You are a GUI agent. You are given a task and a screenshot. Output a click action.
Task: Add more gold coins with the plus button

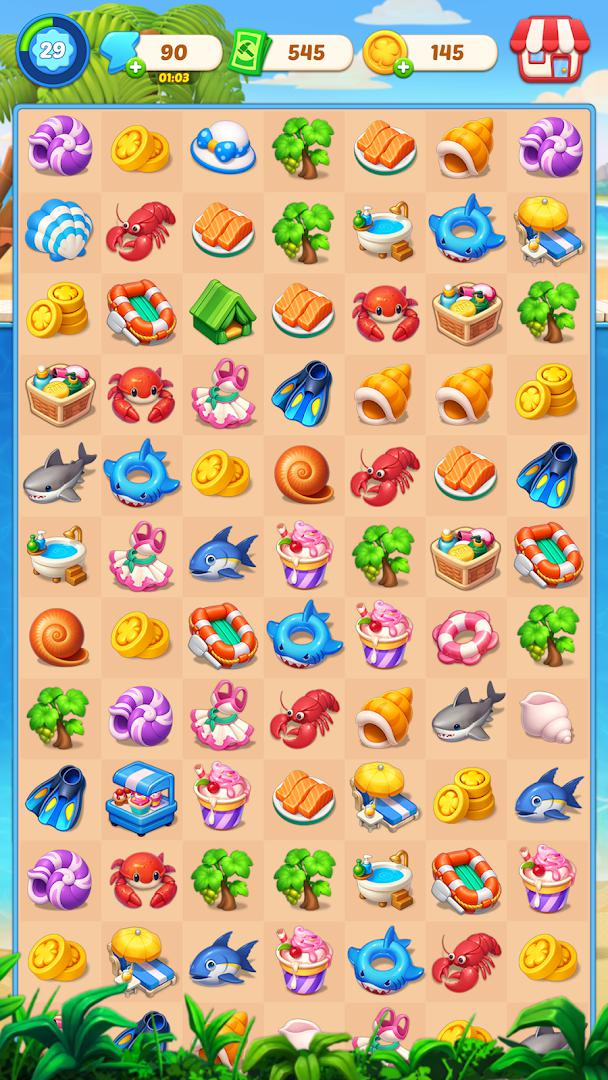(x=402, y=68)
